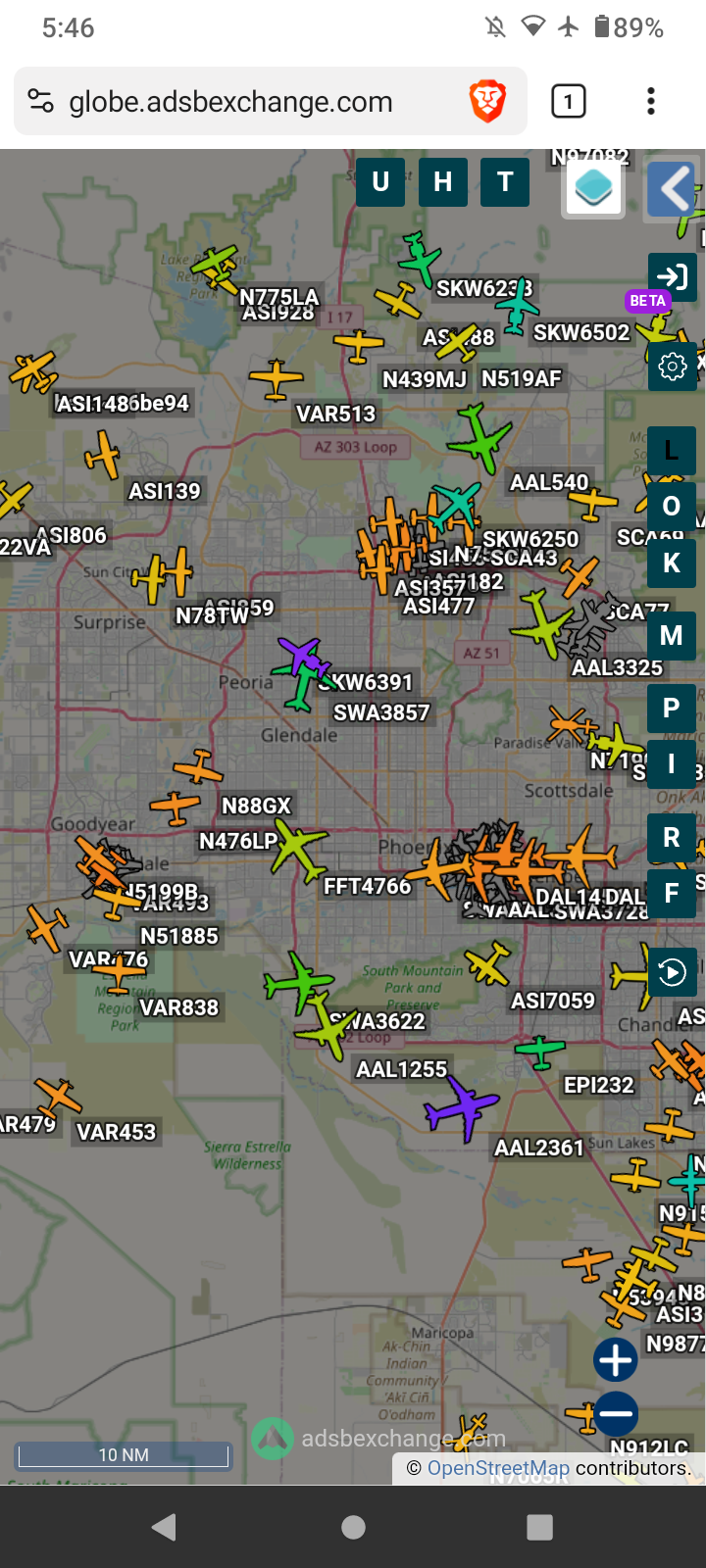Viewport: 706px width, 1568px height.
Task: Zoom in with the plus button
Action: (x=616, y=1360)
